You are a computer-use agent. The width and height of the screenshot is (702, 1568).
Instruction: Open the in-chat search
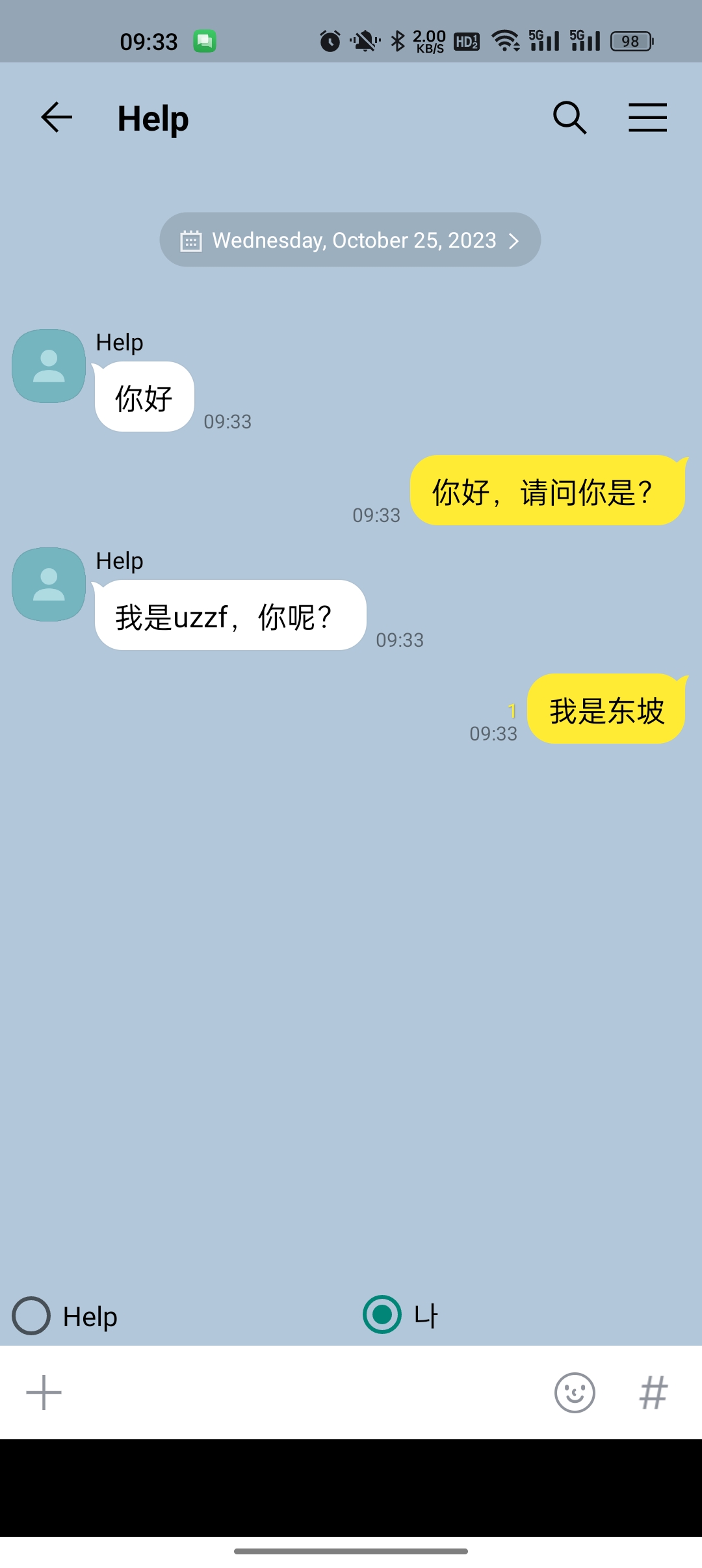pos(569,118)
